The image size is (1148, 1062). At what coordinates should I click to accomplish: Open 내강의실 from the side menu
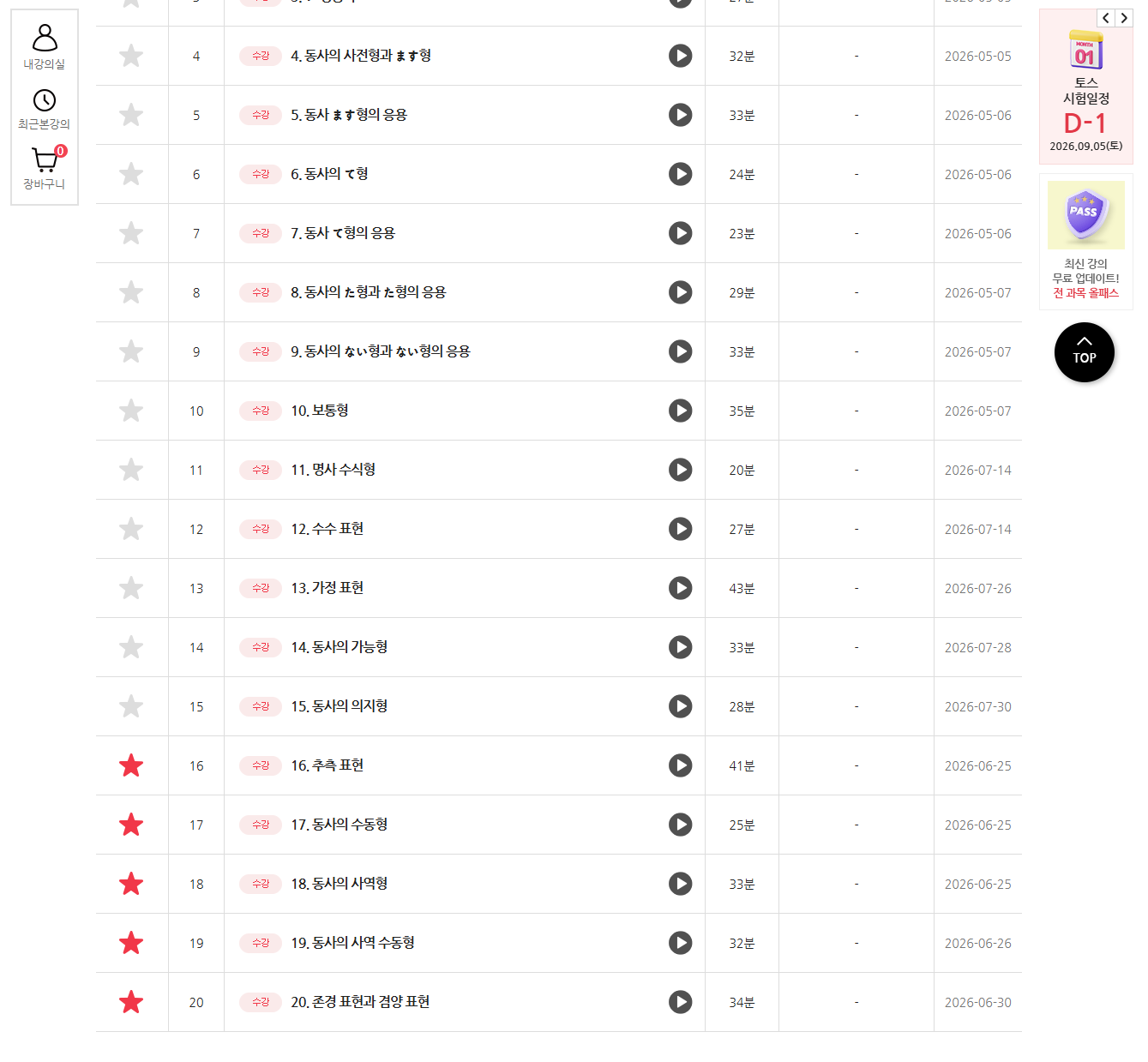45,47
